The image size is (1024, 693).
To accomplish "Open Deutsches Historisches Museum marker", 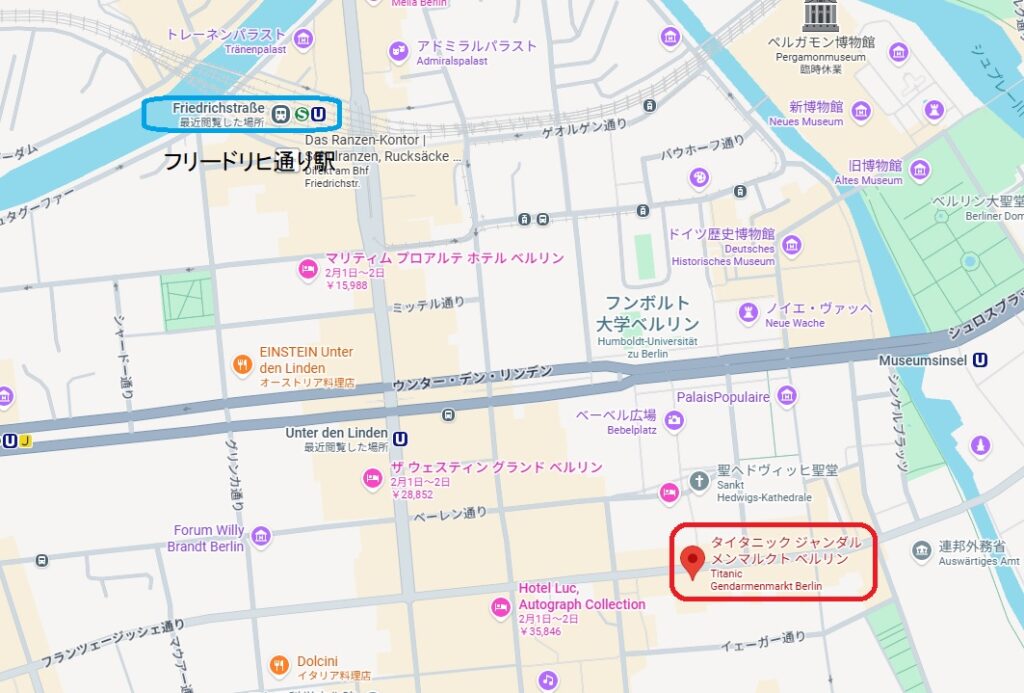I will (x=792, y=244).
